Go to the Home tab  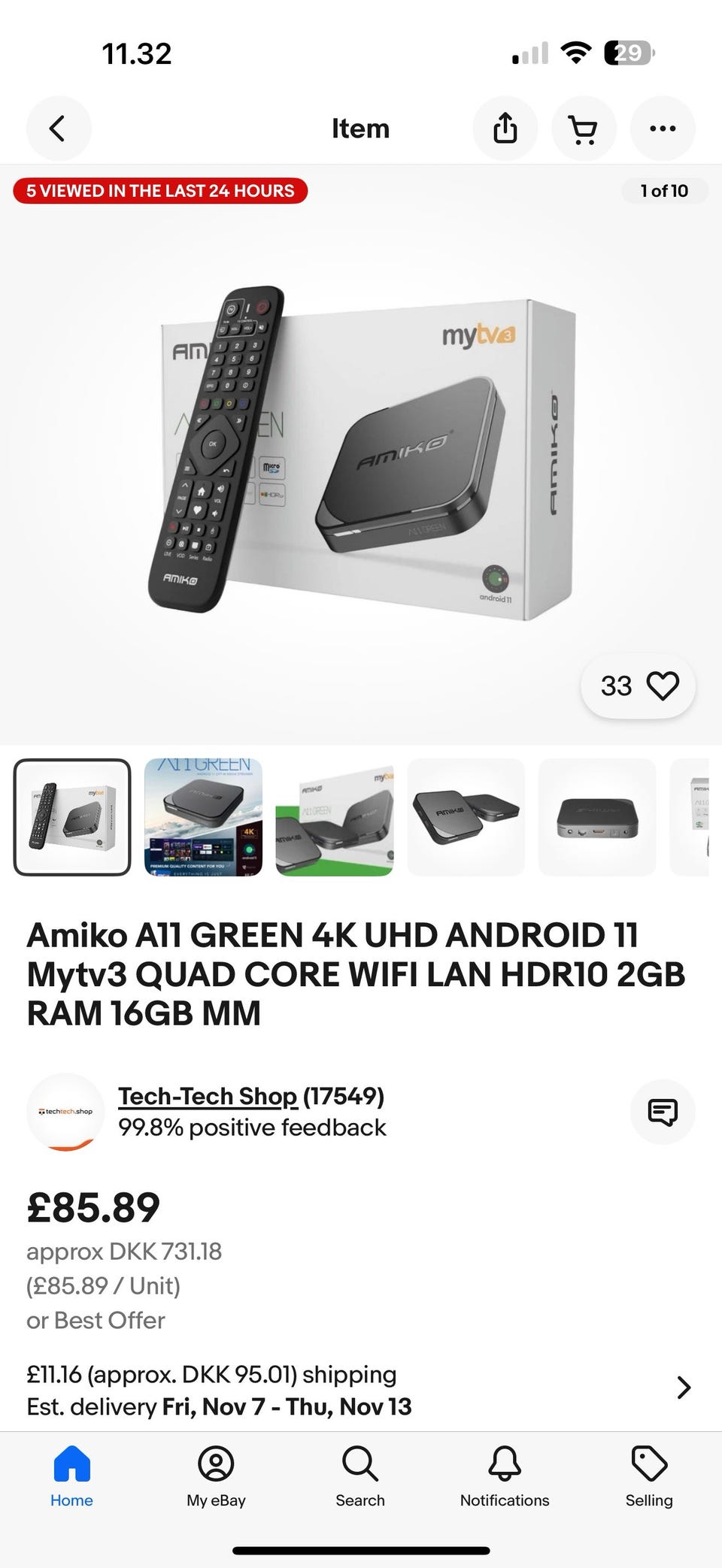tap(71, 1476)
